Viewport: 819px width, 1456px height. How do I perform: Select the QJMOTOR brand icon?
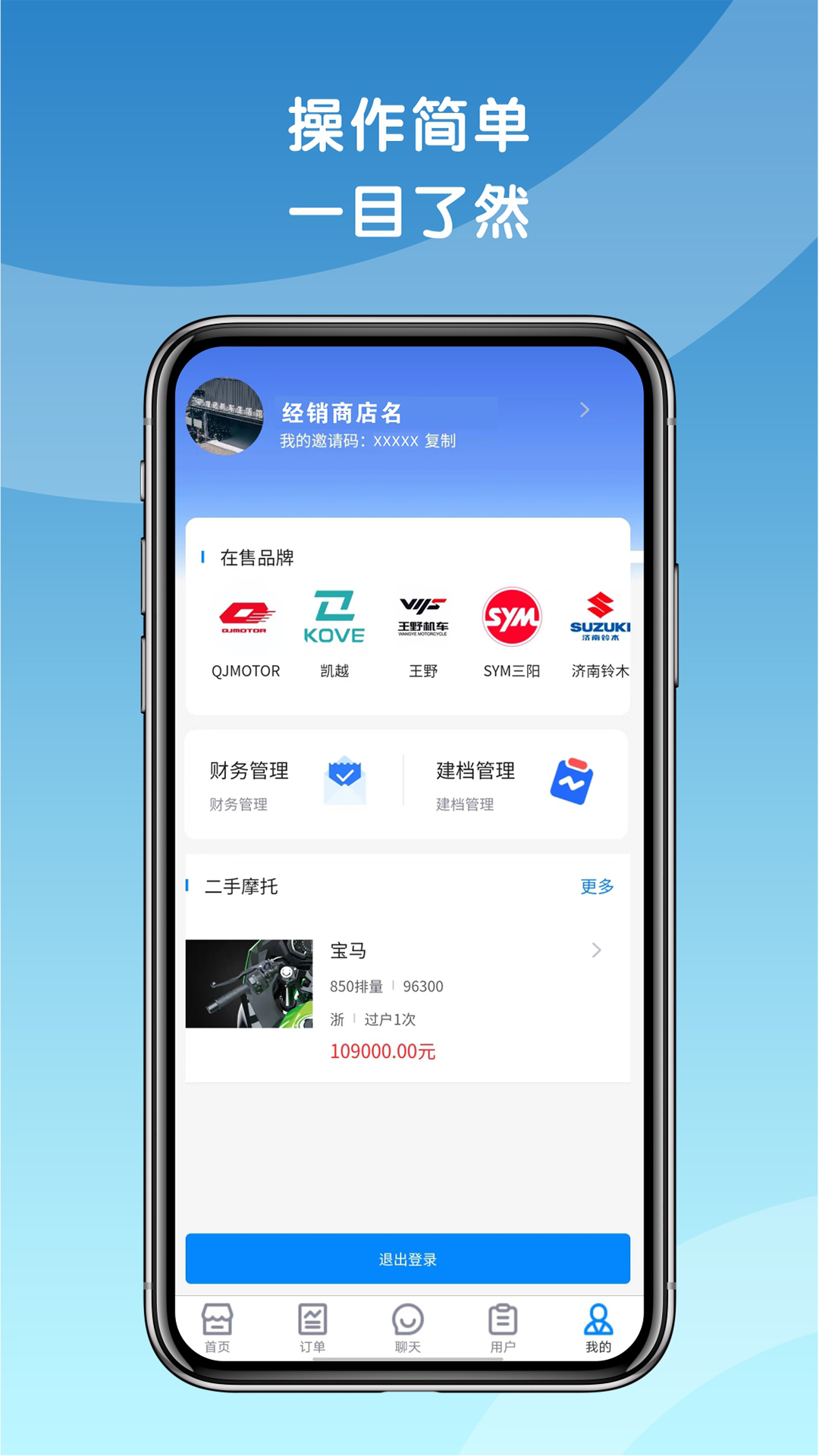(x=246, y=617)
